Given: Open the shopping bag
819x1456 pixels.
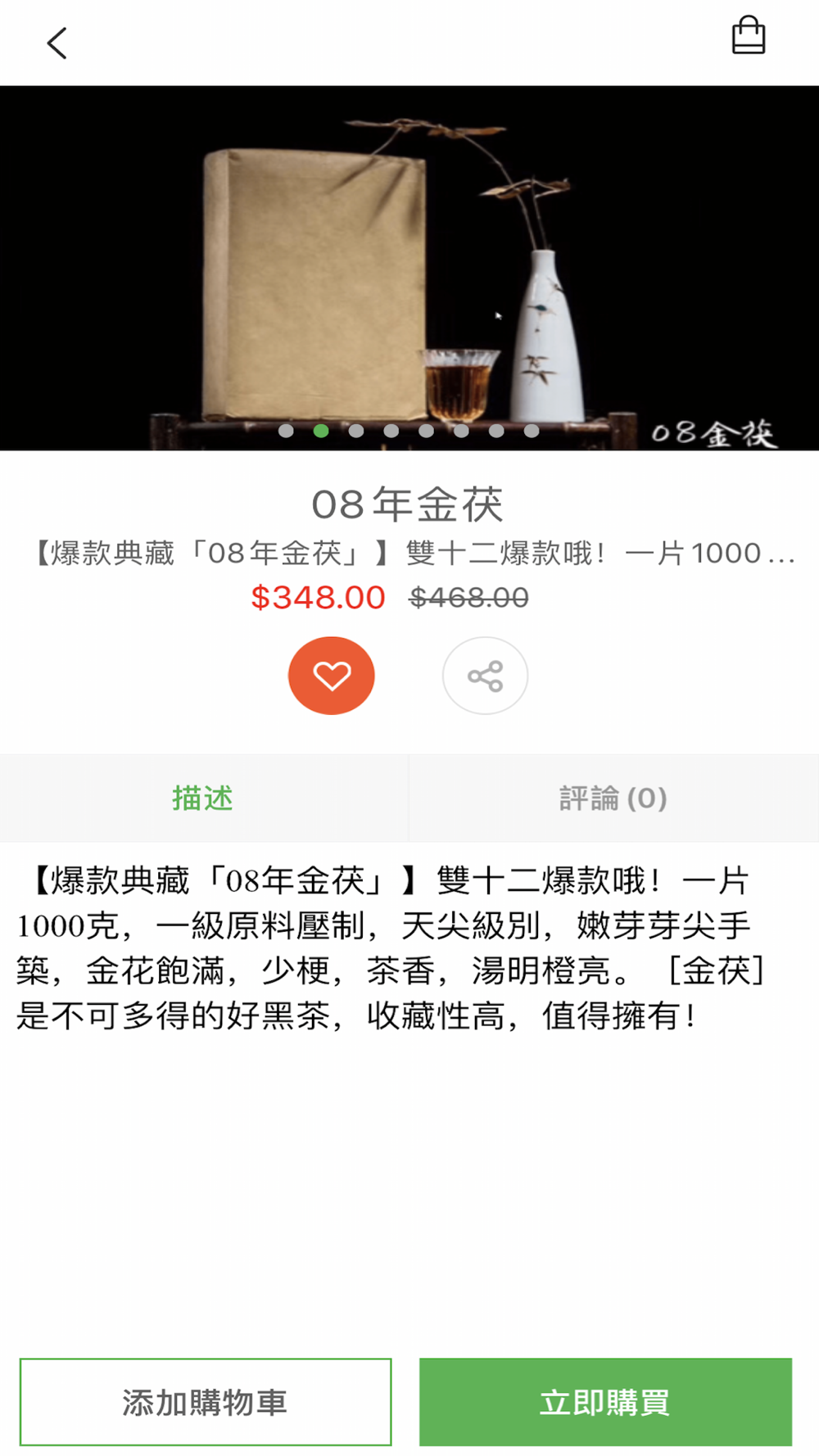Looking at the screenshot, I should point(748,37).
